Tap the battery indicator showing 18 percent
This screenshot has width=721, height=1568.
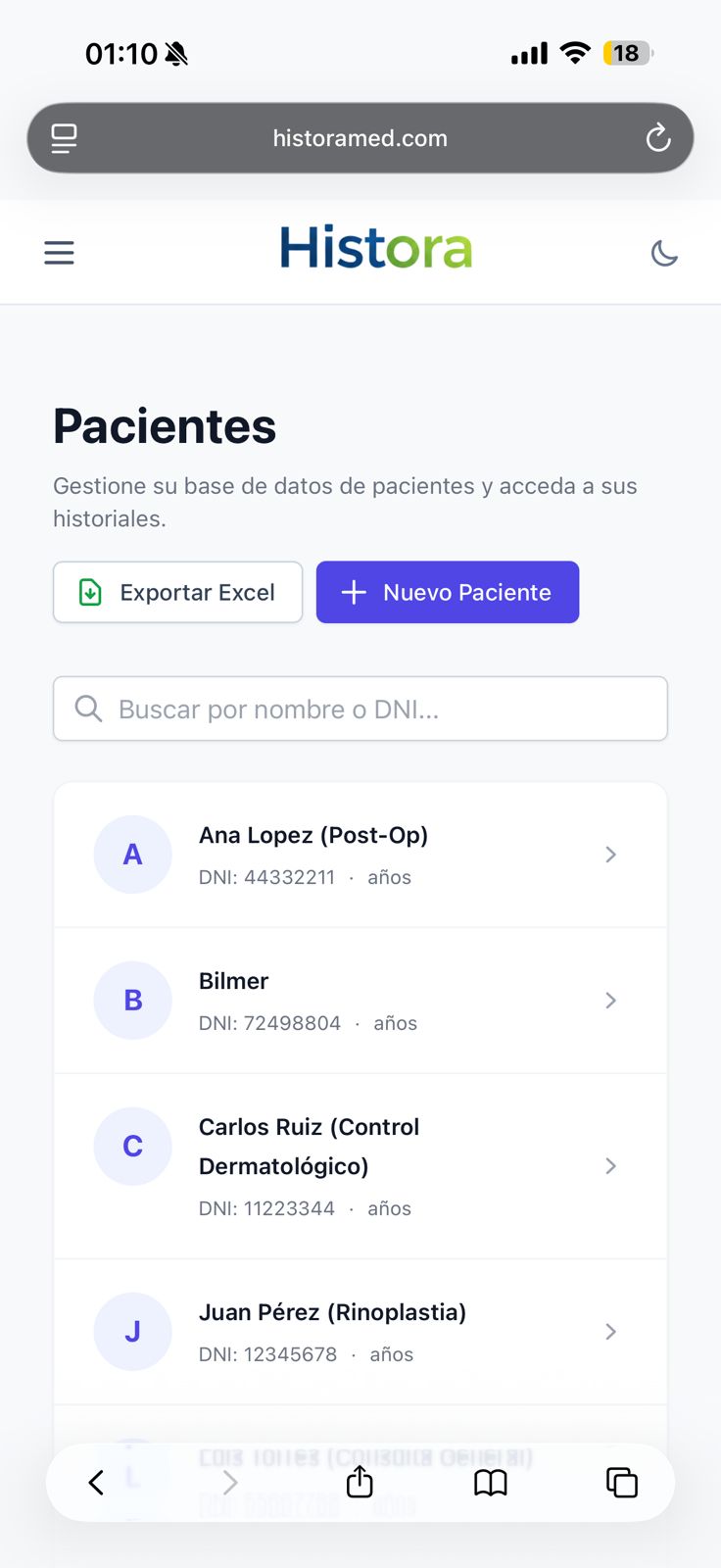coord(627,53)
